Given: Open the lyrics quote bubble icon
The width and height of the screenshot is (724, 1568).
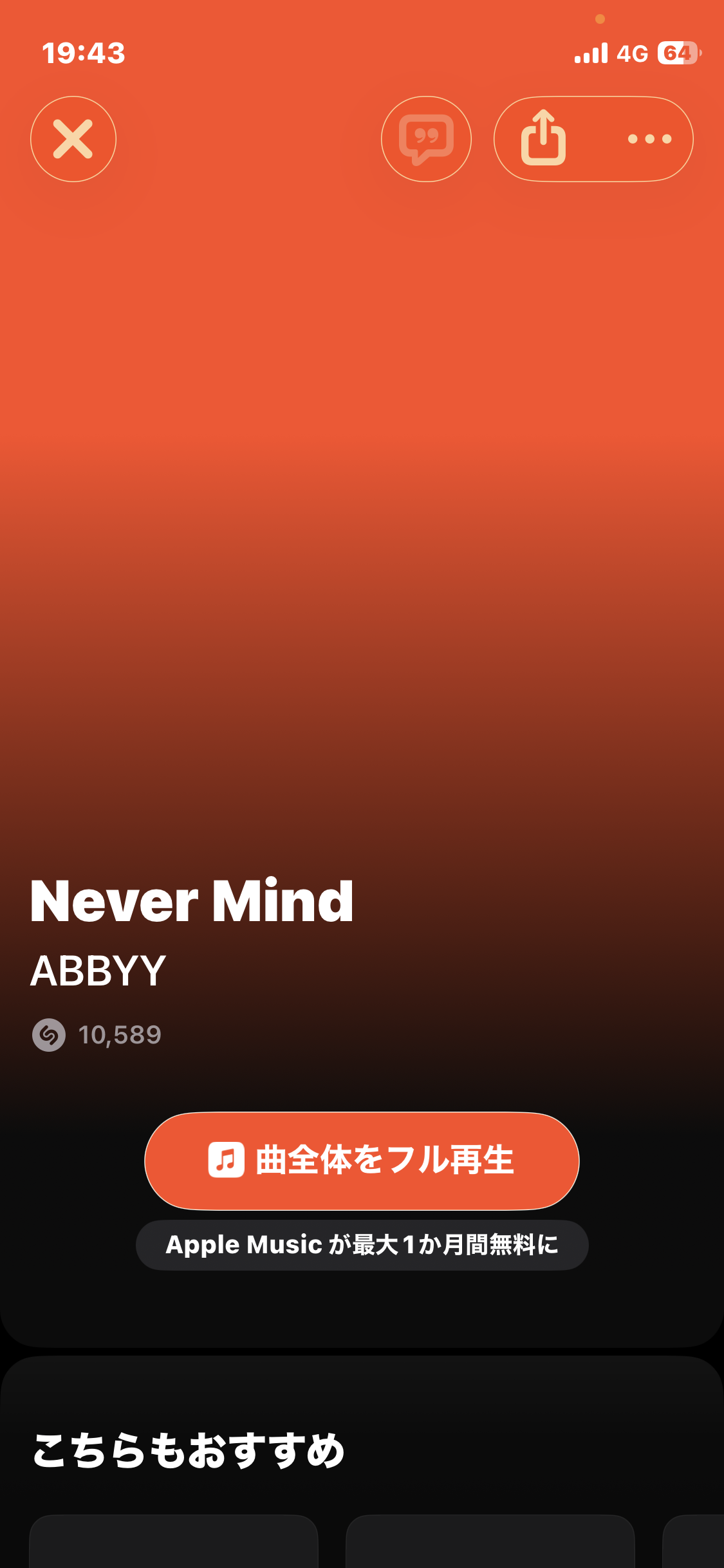Looking at the screenshot, I should click(426, 139).
